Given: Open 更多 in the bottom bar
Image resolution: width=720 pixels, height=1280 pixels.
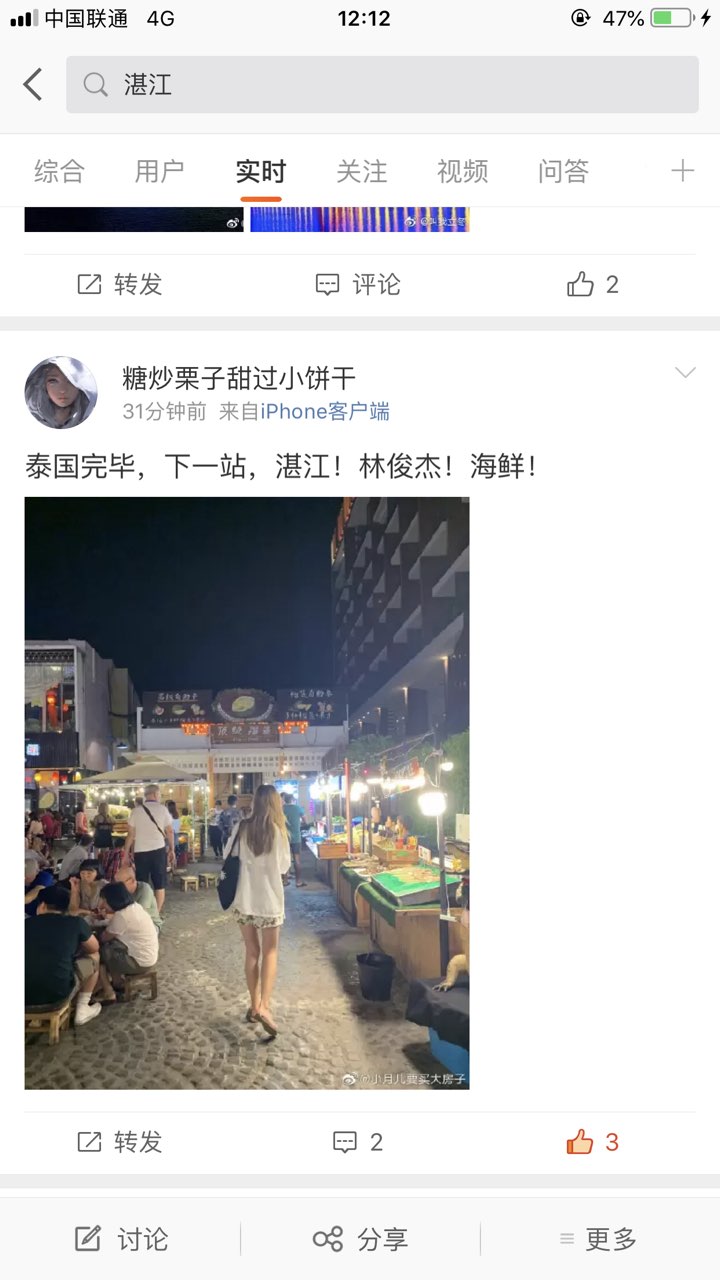Looking at the screenshot, I should click(598, 1239).
